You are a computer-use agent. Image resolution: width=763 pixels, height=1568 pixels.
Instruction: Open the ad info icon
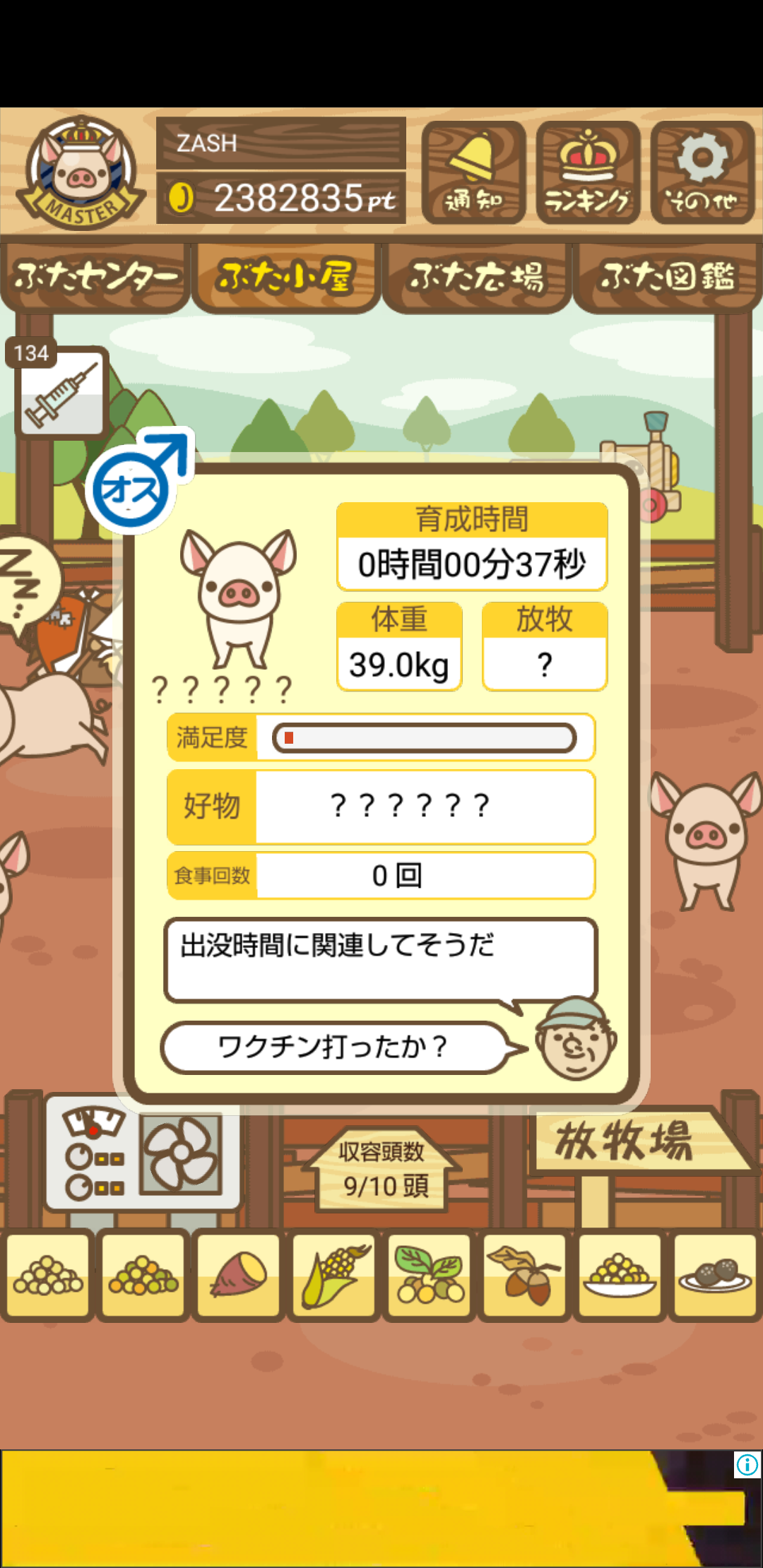747,1465
